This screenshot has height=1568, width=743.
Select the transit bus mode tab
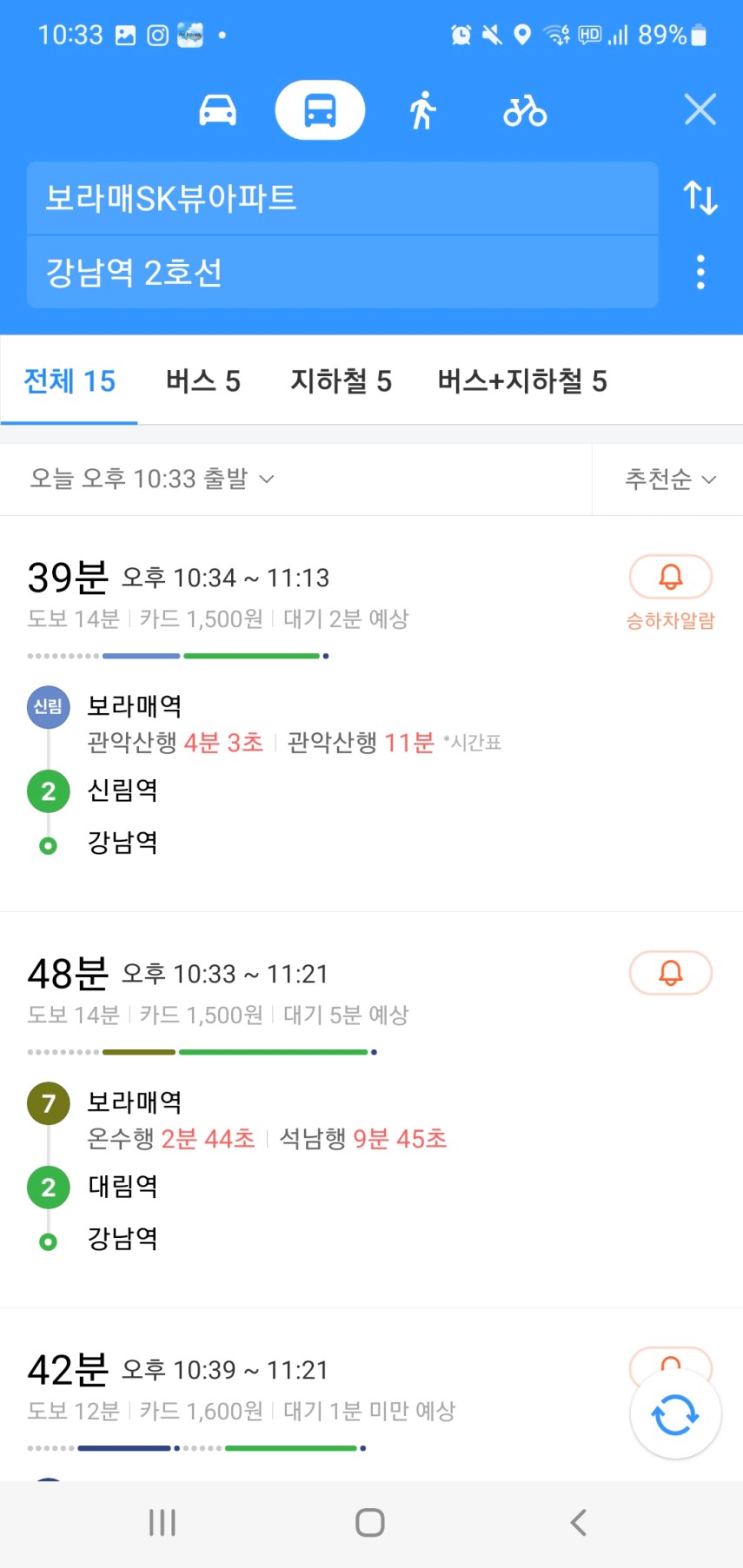(x=320, y=110)
